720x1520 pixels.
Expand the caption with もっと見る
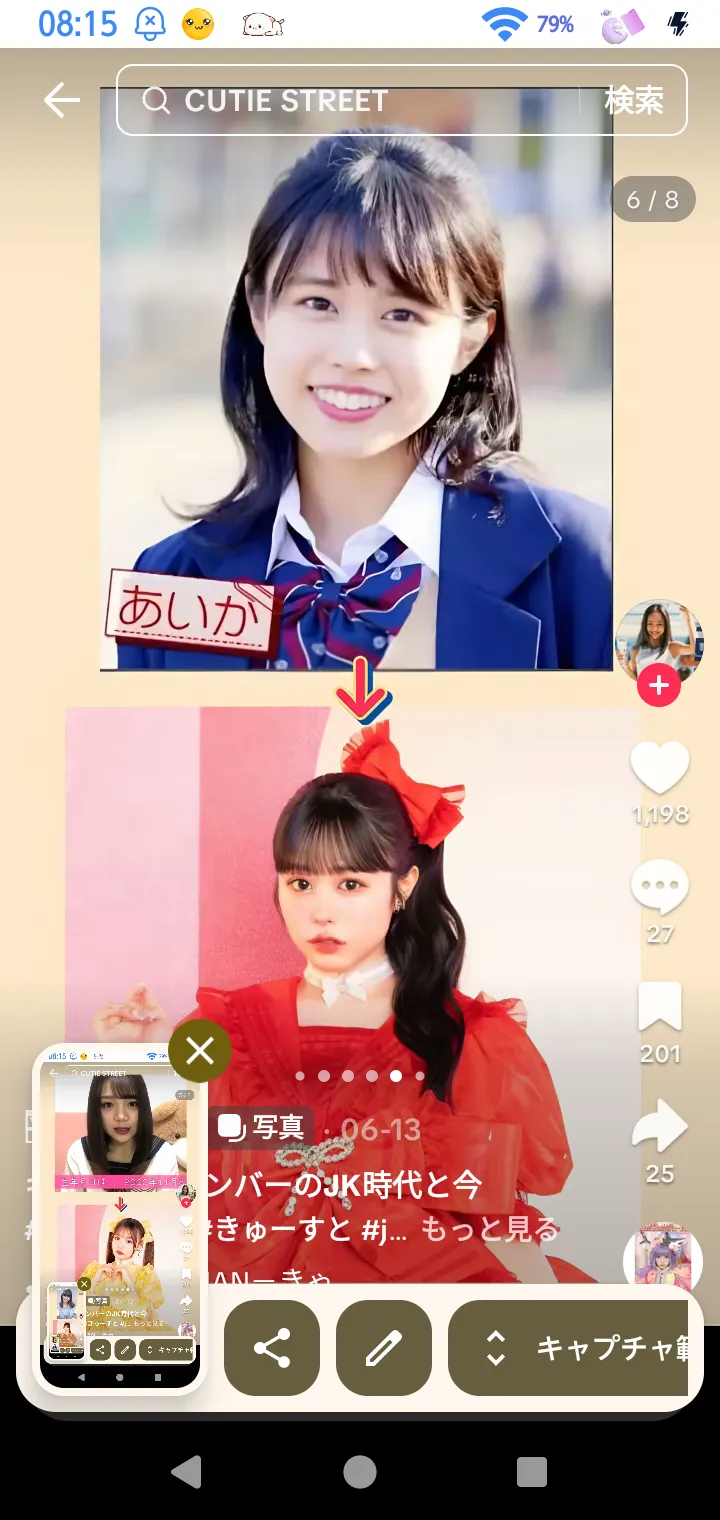coord(489,1229)
